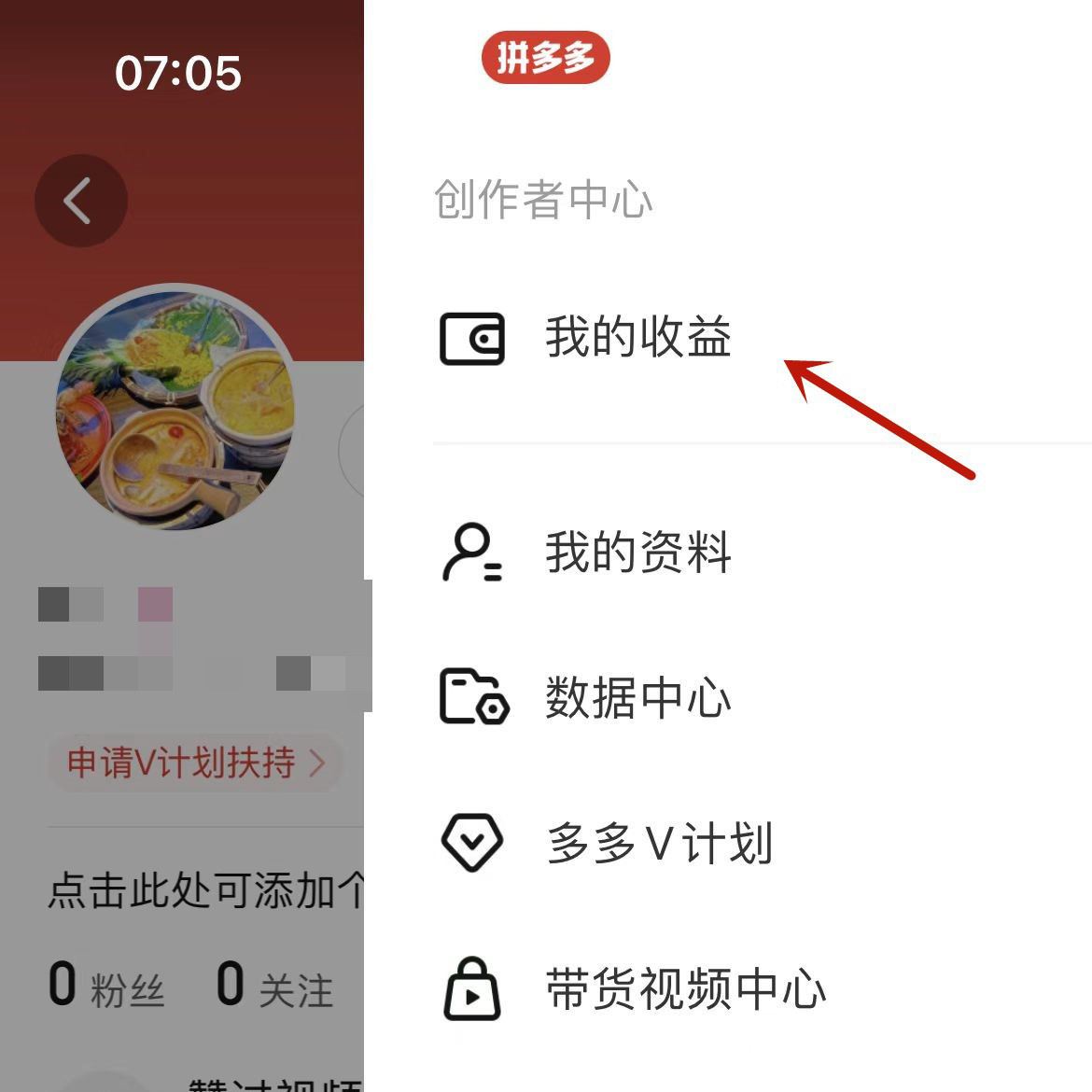This screenshot has width=1092, height=1092.
Task: View the 粉丝 followers count
Action: click(106, 986)
